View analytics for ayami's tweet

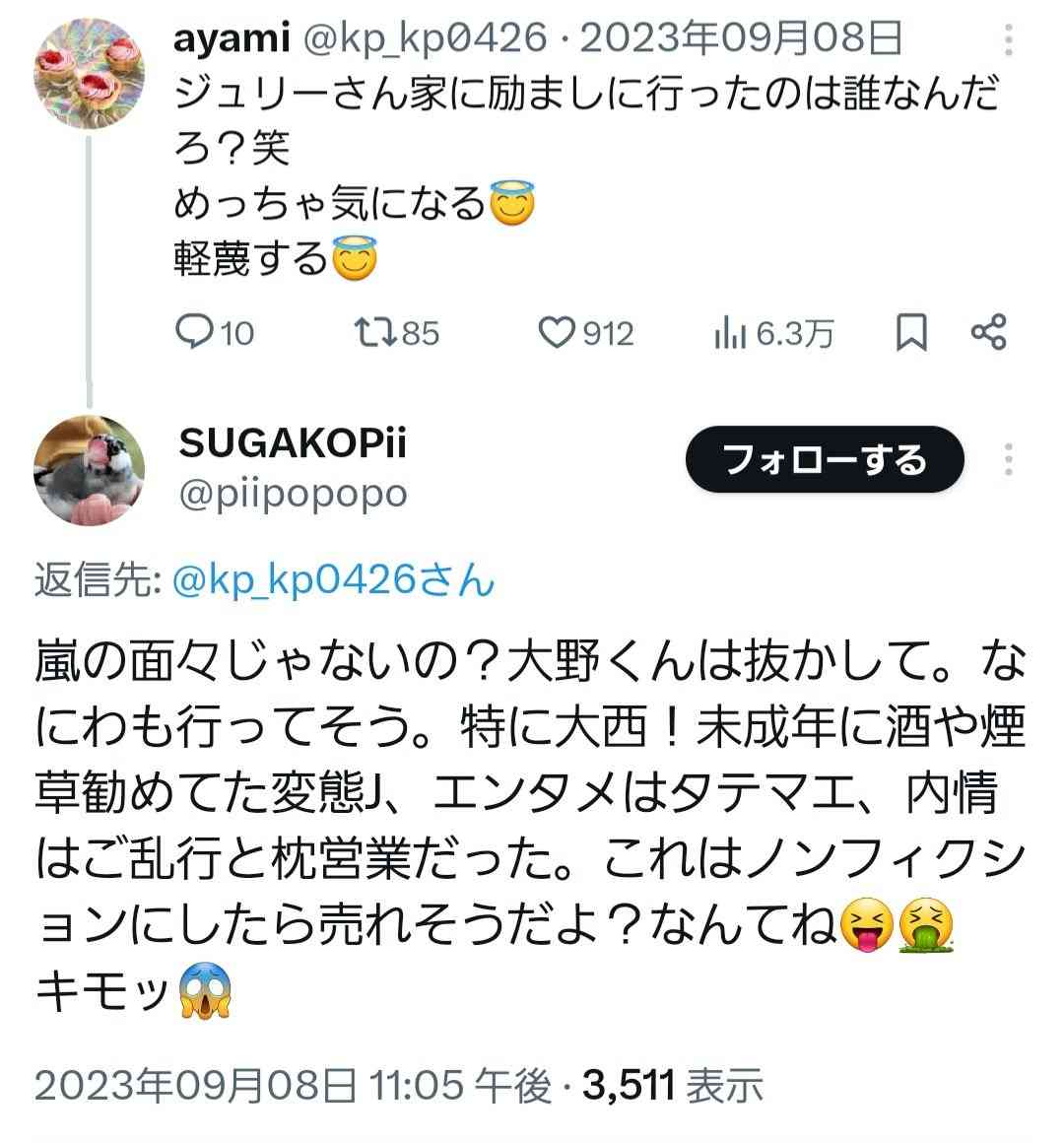point(728,334)
